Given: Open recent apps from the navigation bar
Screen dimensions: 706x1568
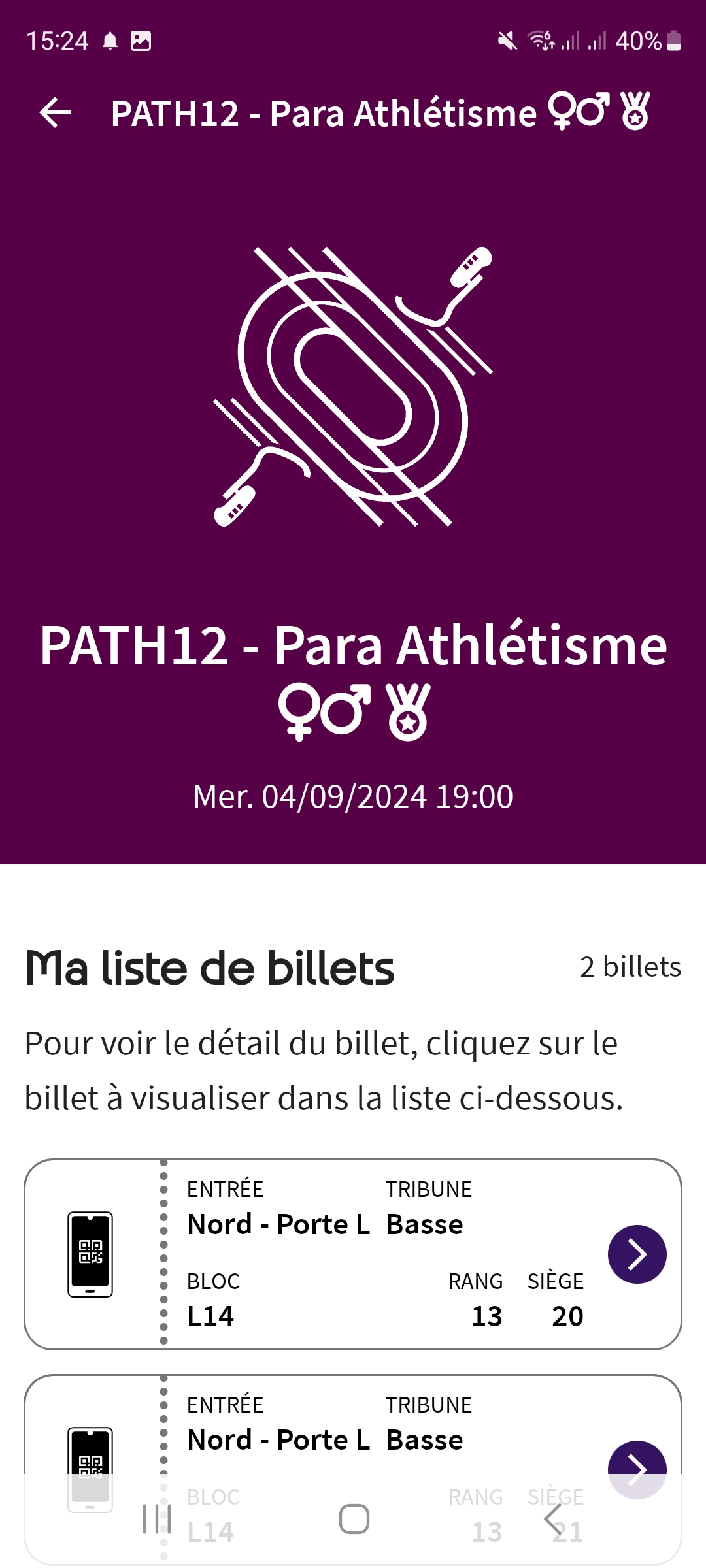Looking at the screenshot, I should click(x=157, y=1519).
